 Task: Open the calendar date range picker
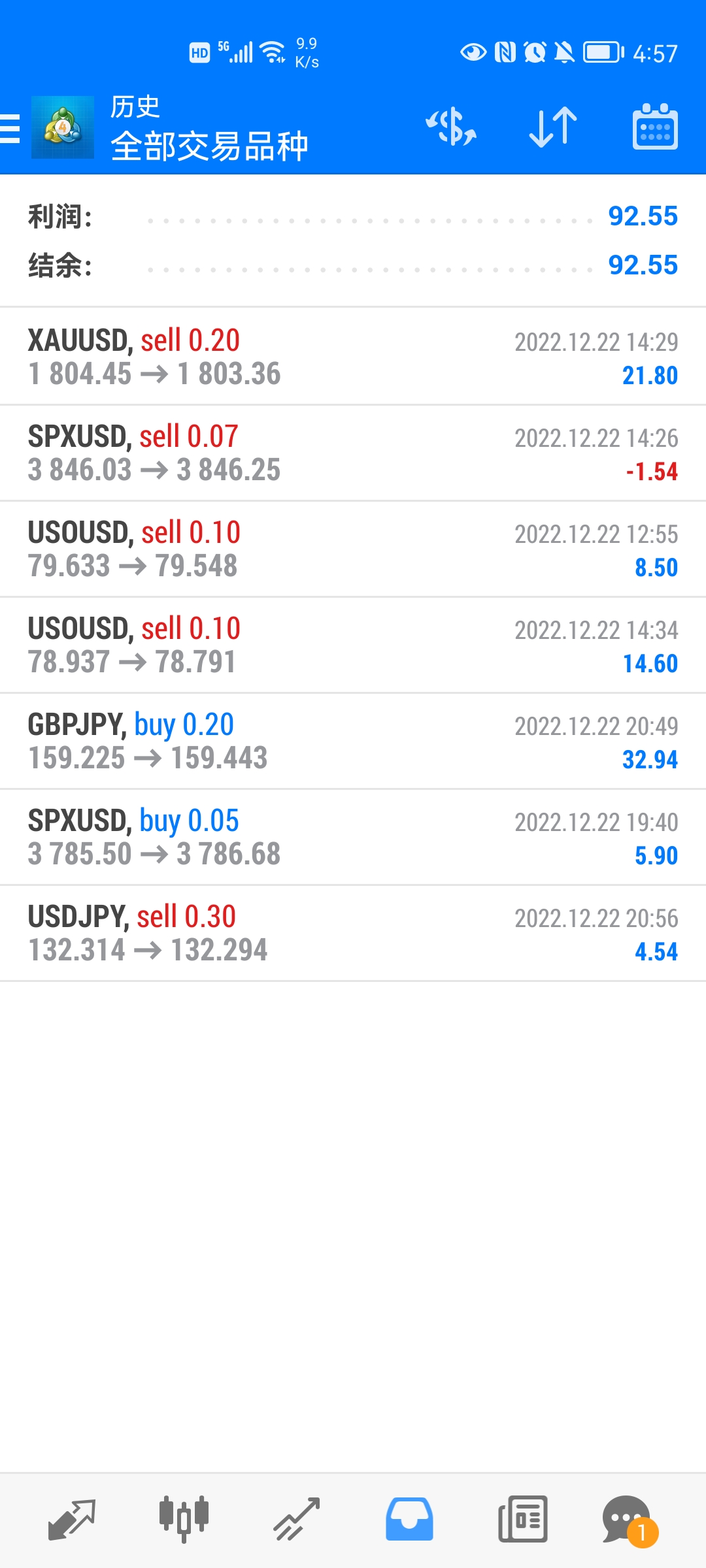tap(655, 127)
